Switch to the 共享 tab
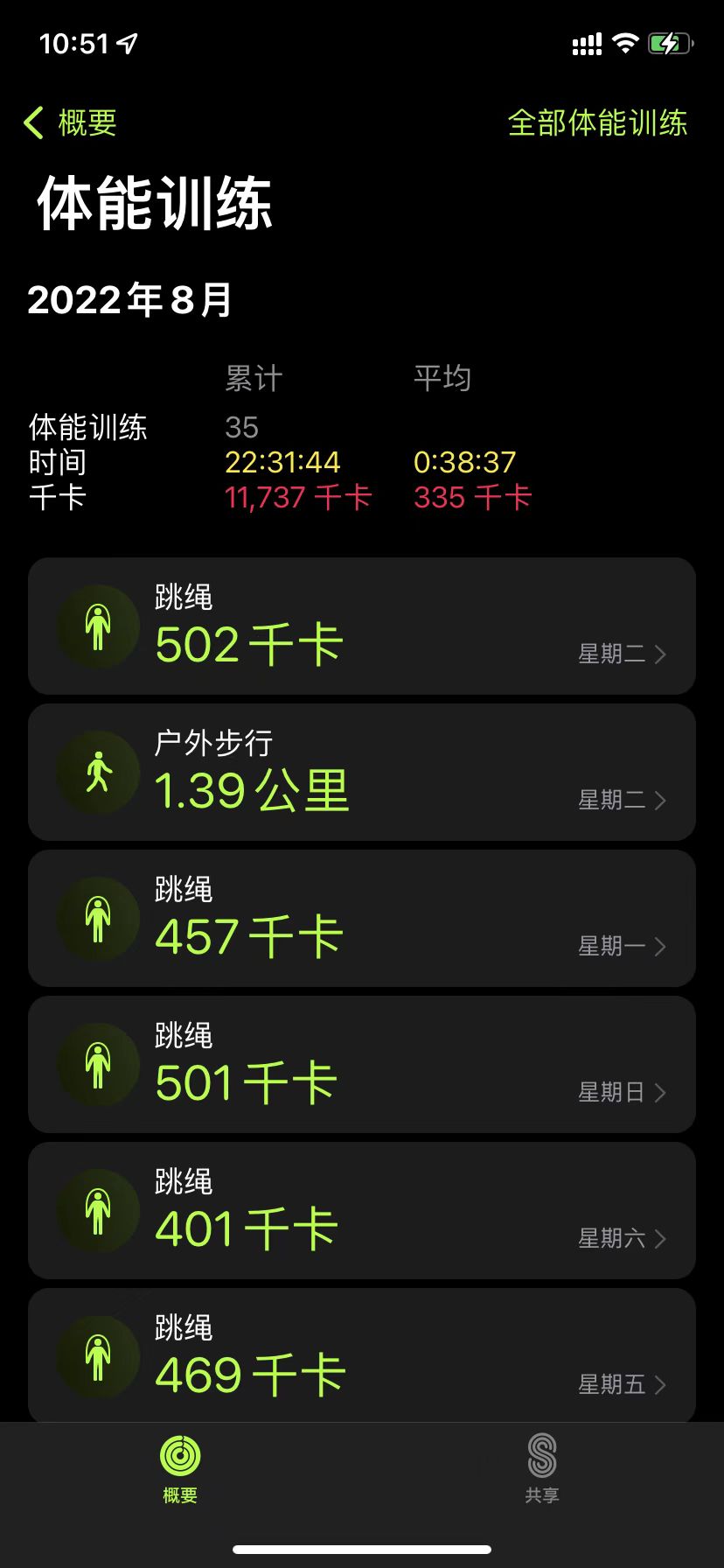The width and height of the screenshot is (724, 1568). point(542,1468)
